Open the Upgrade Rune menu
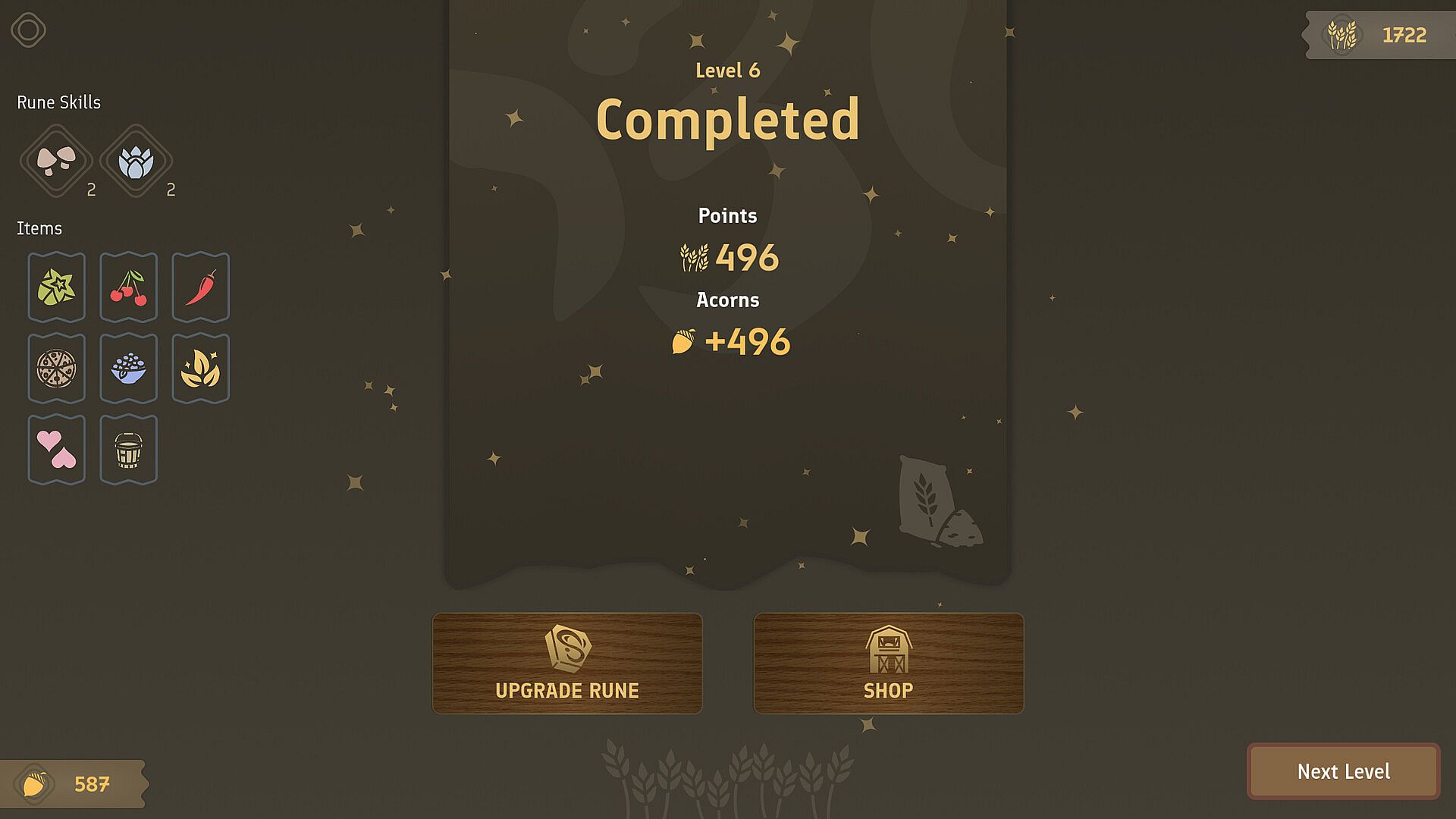The height and width of the screenshot is (819, 1456). pyautogui.click(x=566, y=663)
